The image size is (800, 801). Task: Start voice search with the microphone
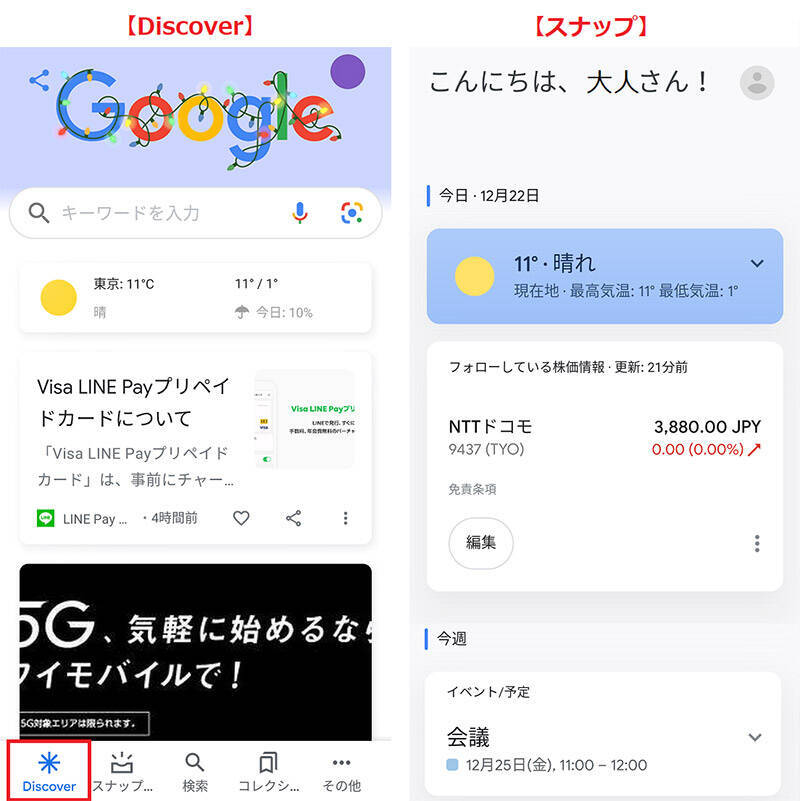coord(299,213)
